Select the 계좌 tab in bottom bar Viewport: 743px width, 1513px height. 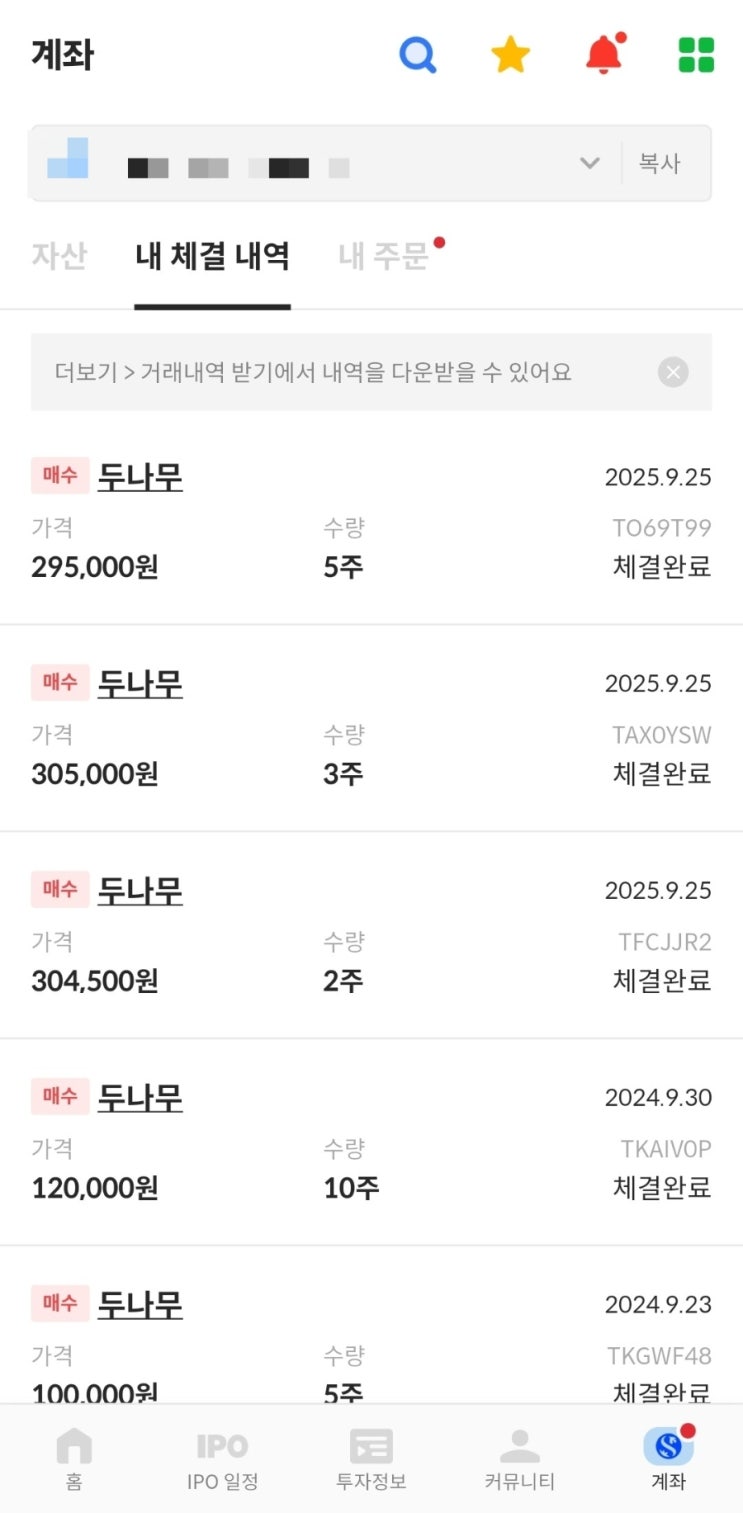pos(668,1458)
